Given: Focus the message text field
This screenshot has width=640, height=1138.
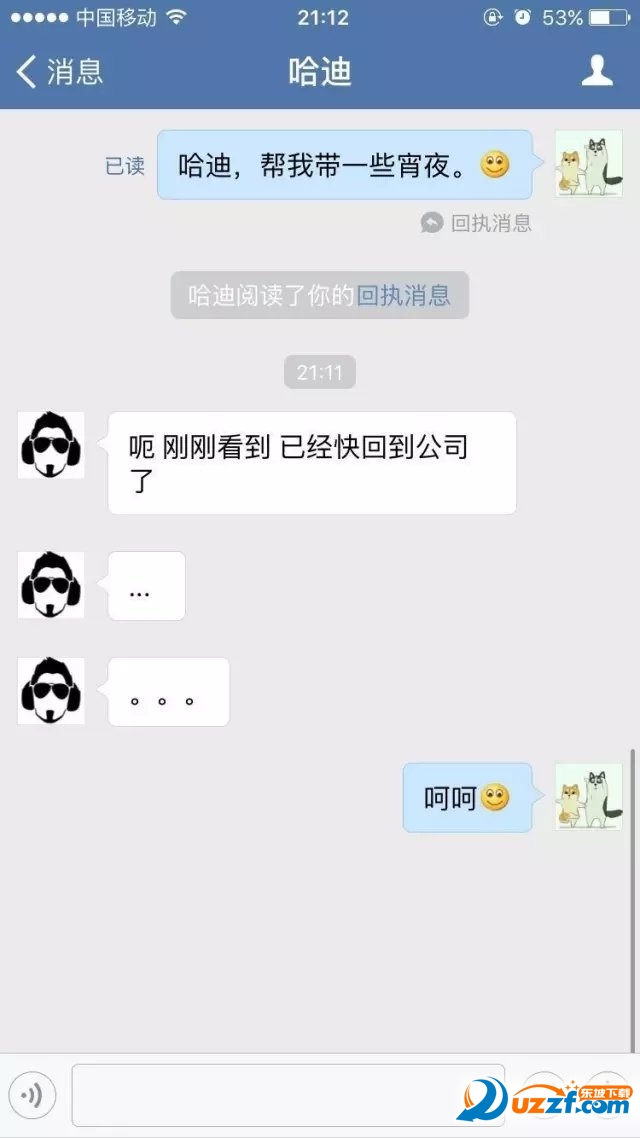Looking at the screenshot, I should 288,1096.
